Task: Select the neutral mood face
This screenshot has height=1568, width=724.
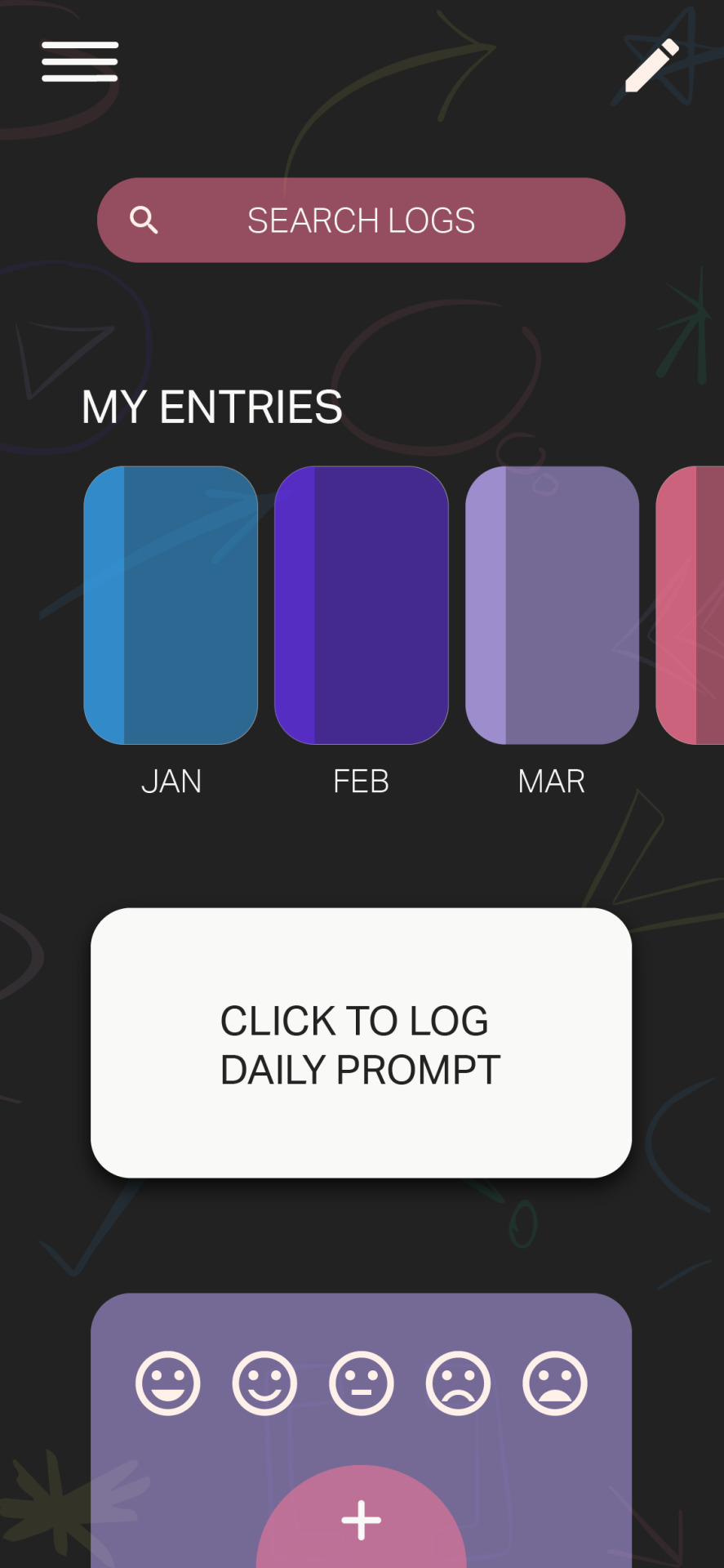Action: click(x=362, y=1383)
